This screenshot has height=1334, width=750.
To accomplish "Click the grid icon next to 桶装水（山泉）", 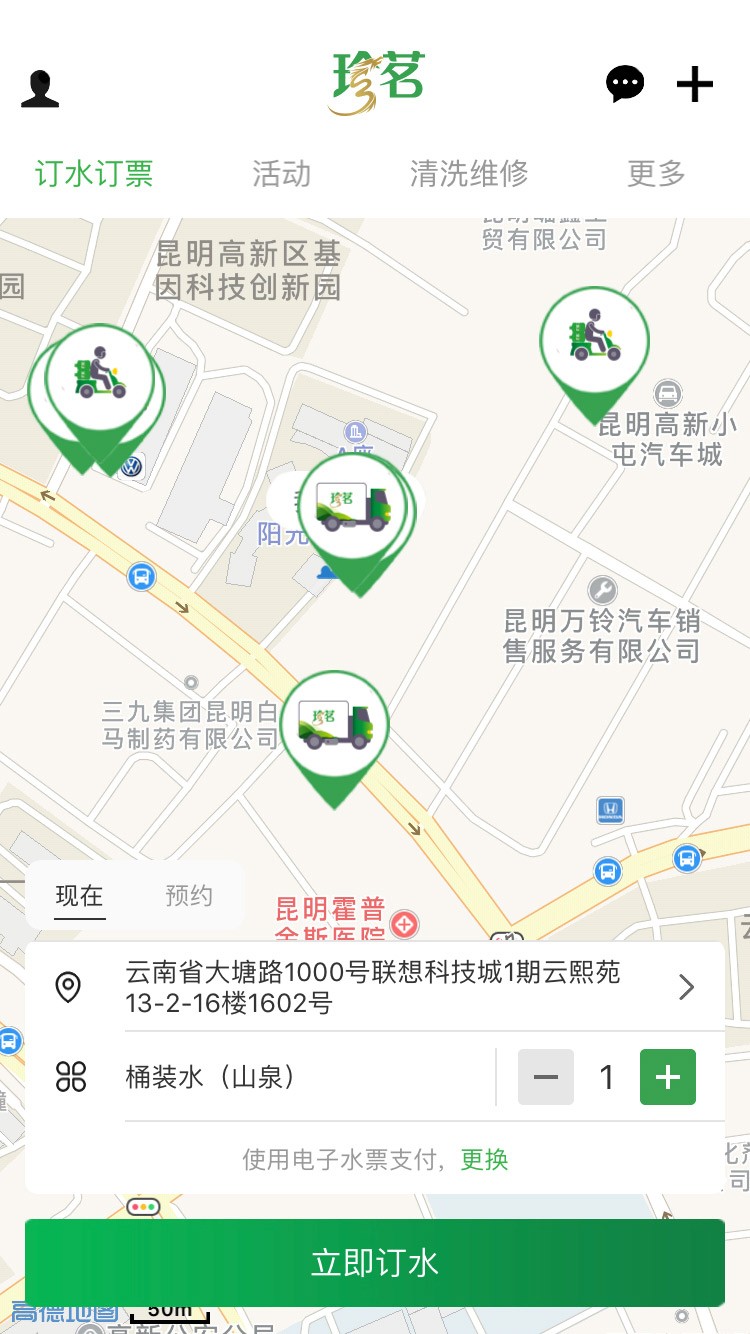I will pyautogui.click(x=69, y=1077).
